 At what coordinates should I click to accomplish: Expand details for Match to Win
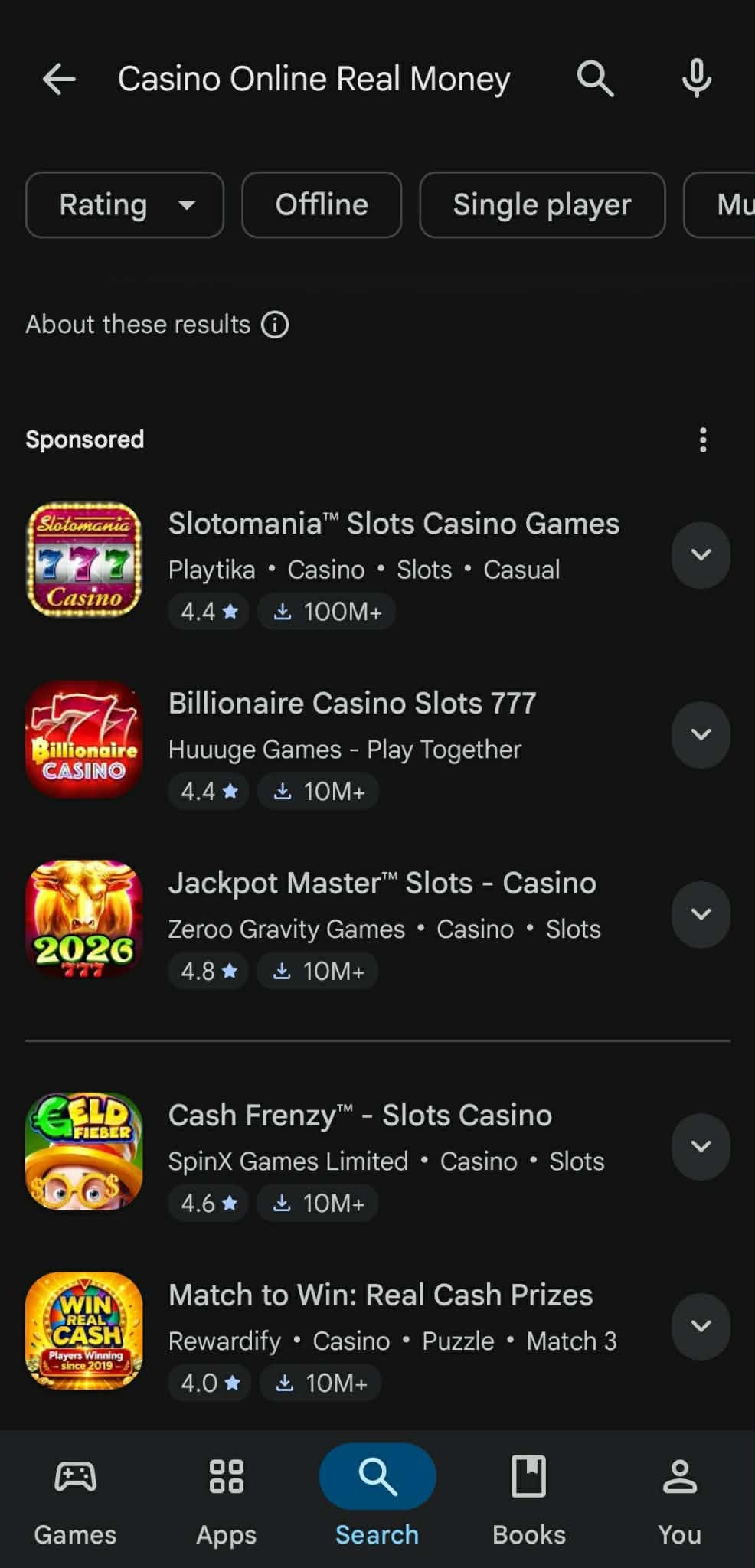click(x=701, y=1326)
